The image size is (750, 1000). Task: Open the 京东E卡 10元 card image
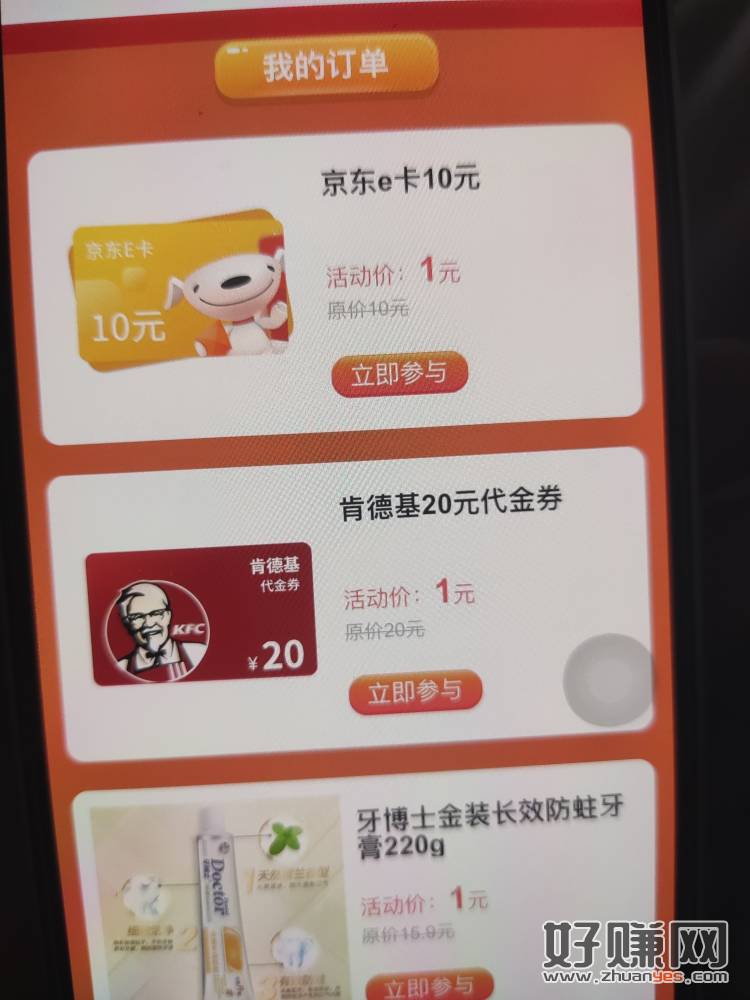pyautogui.click(x=180, y=290)
